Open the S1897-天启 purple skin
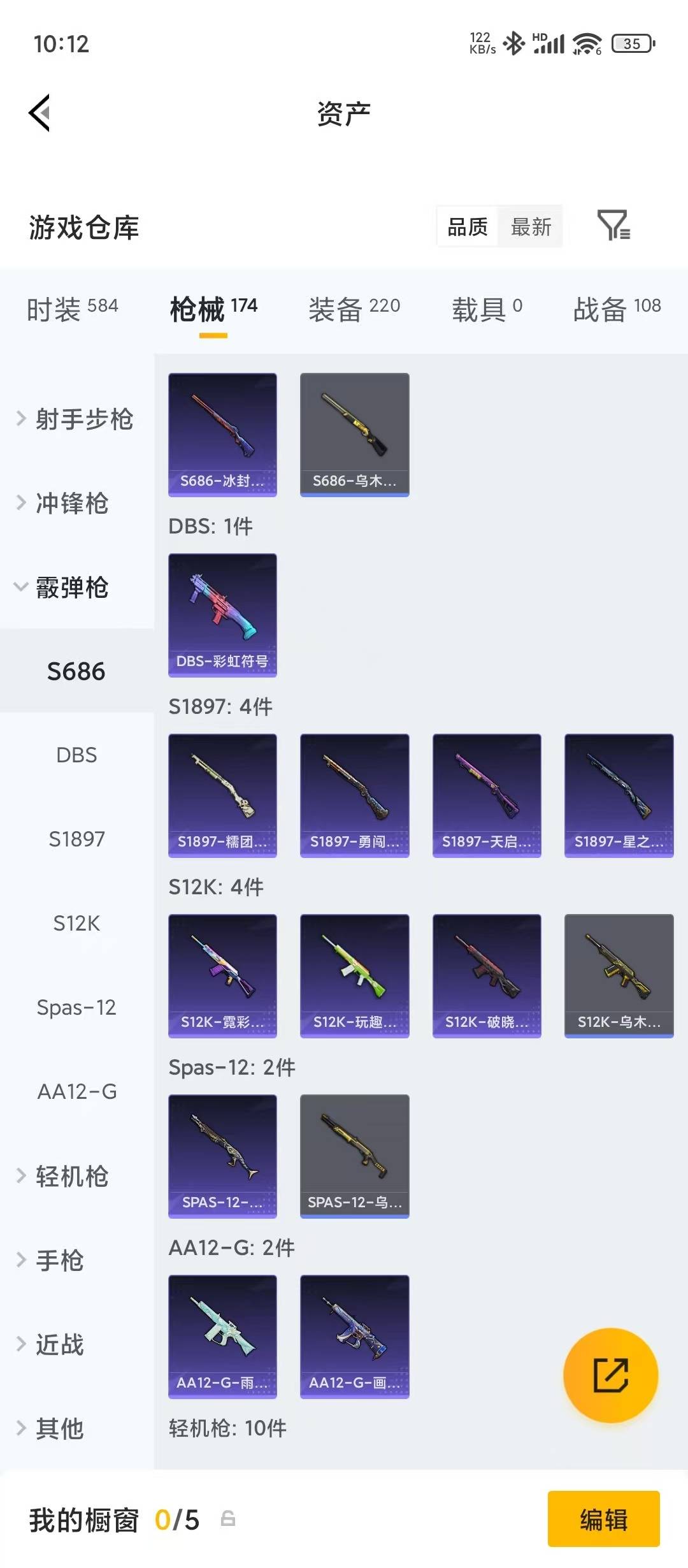Image resolution: width=688 pixels, height=1568 pixels. pyautogui.click(x=487, y=795)
